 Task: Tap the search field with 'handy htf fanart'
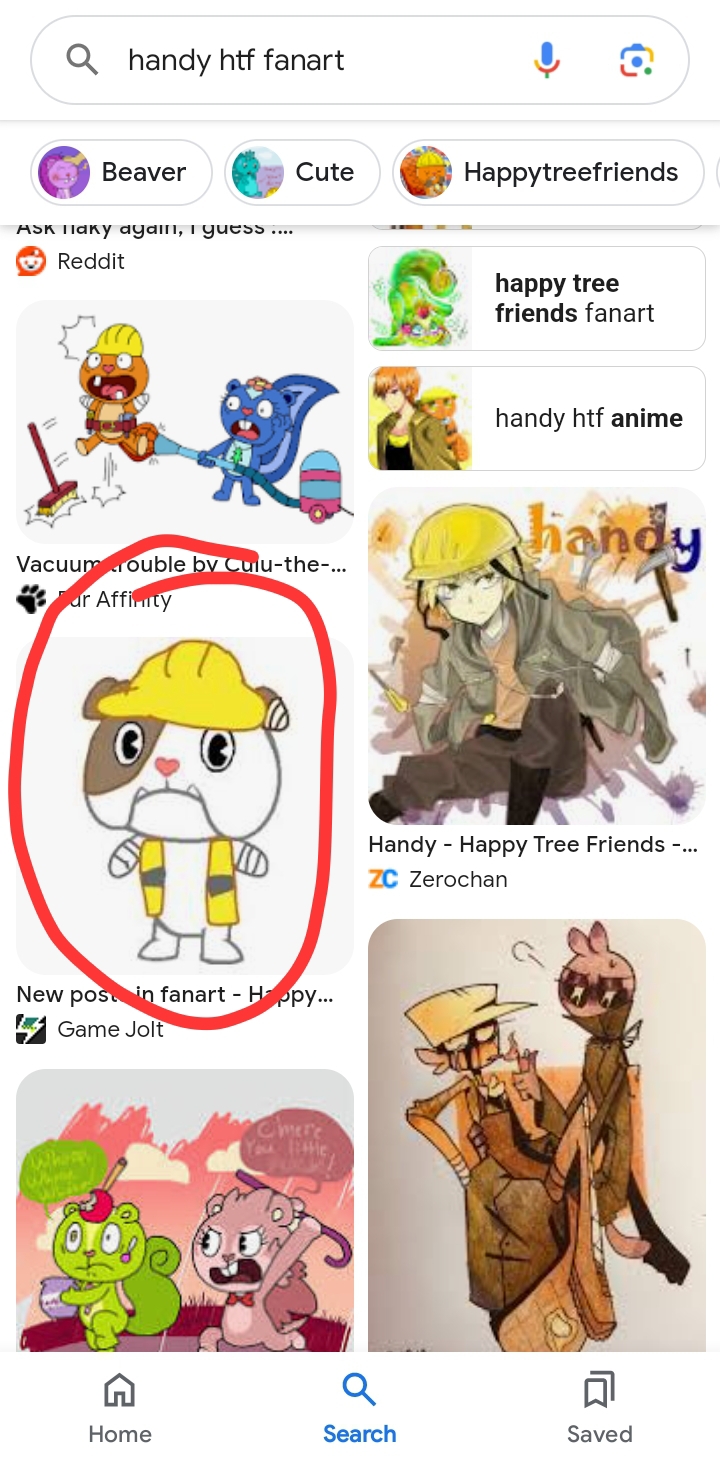point(300,61)
